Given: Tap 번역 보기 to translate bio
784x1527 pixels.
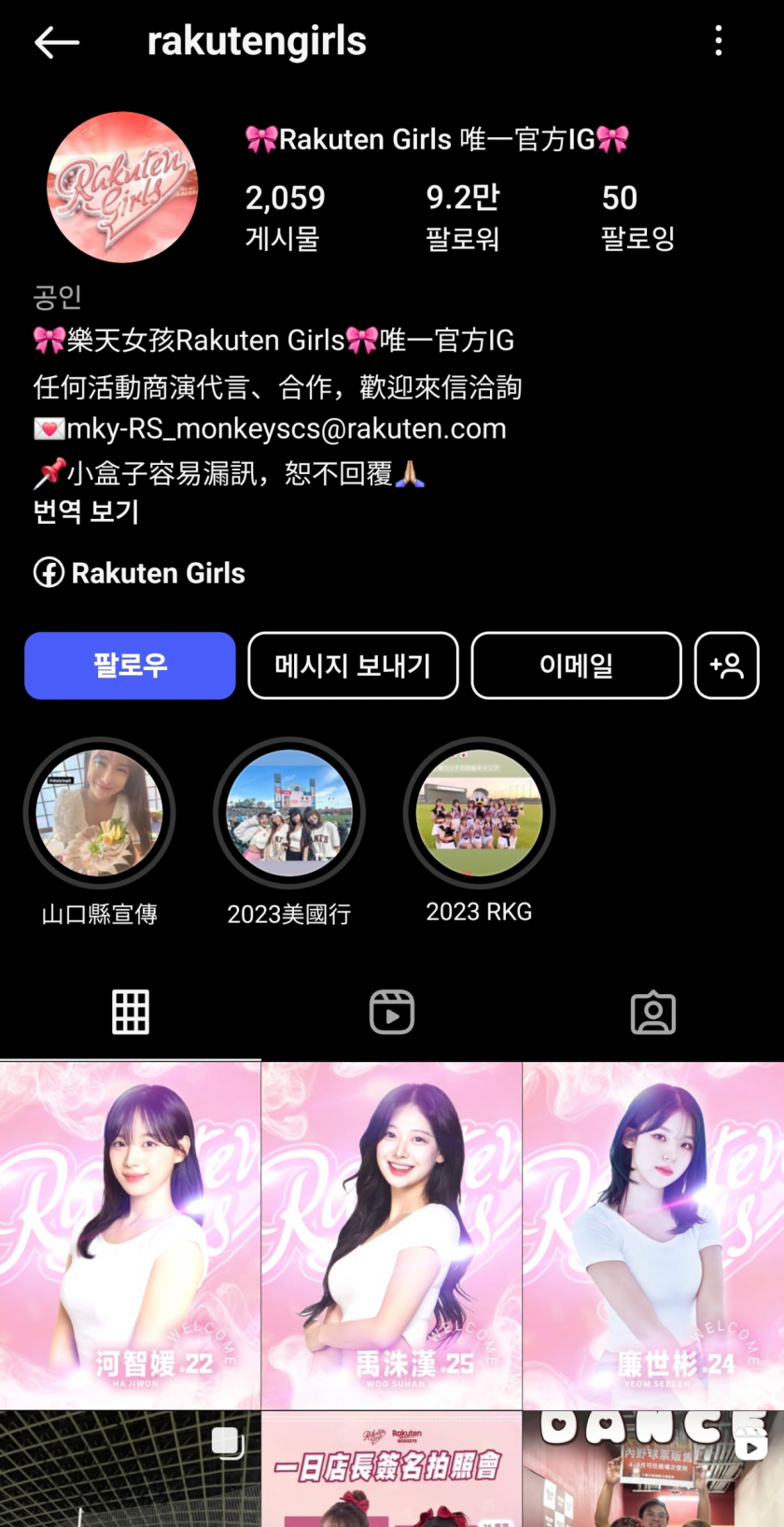Looking at the screenshot, I should pyautogui.click(x=86, y=511).
